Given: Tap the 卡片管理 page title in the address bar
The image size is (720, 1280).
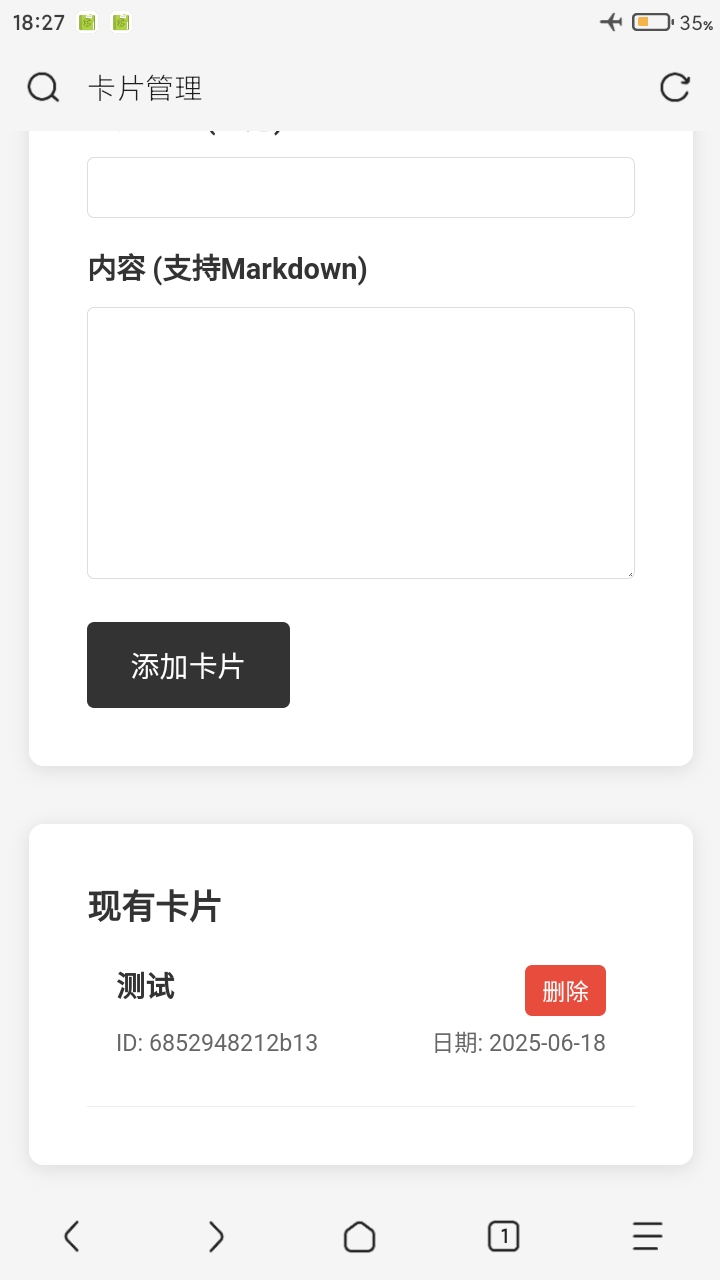Looking at the screenshot, I should point(145,88).
